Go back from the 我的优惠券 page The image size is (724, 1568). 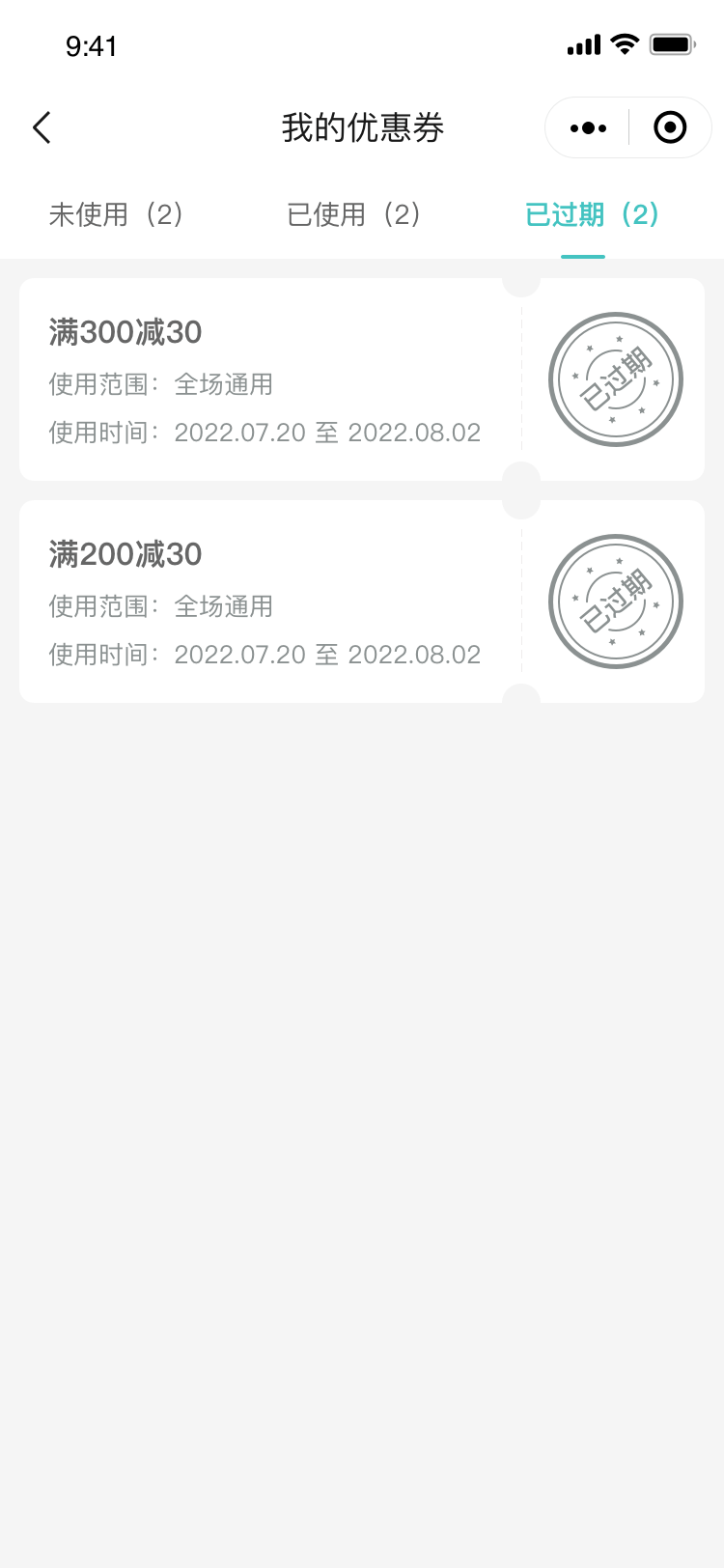tap(42, 127)
